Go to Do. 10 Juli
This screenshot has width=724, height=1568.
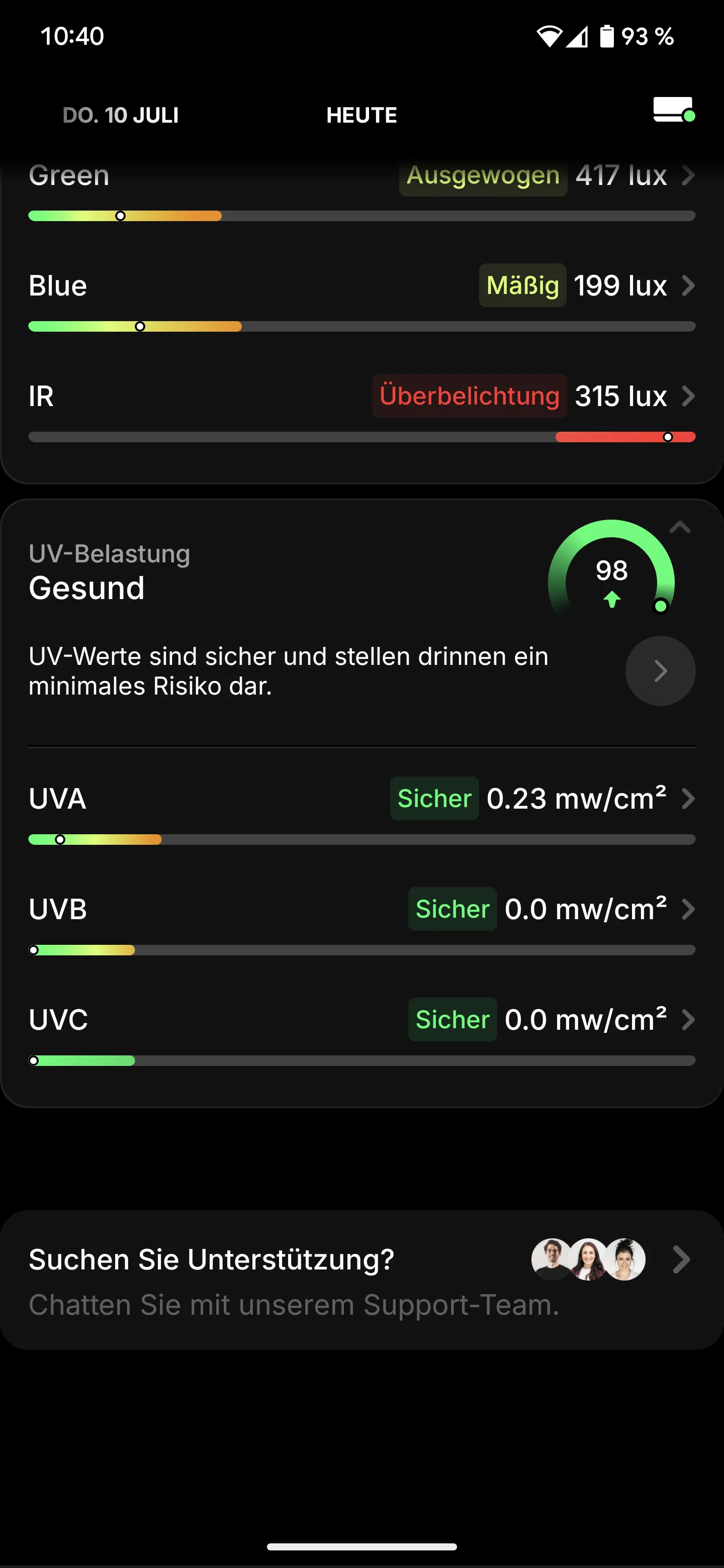pos(121,115)
